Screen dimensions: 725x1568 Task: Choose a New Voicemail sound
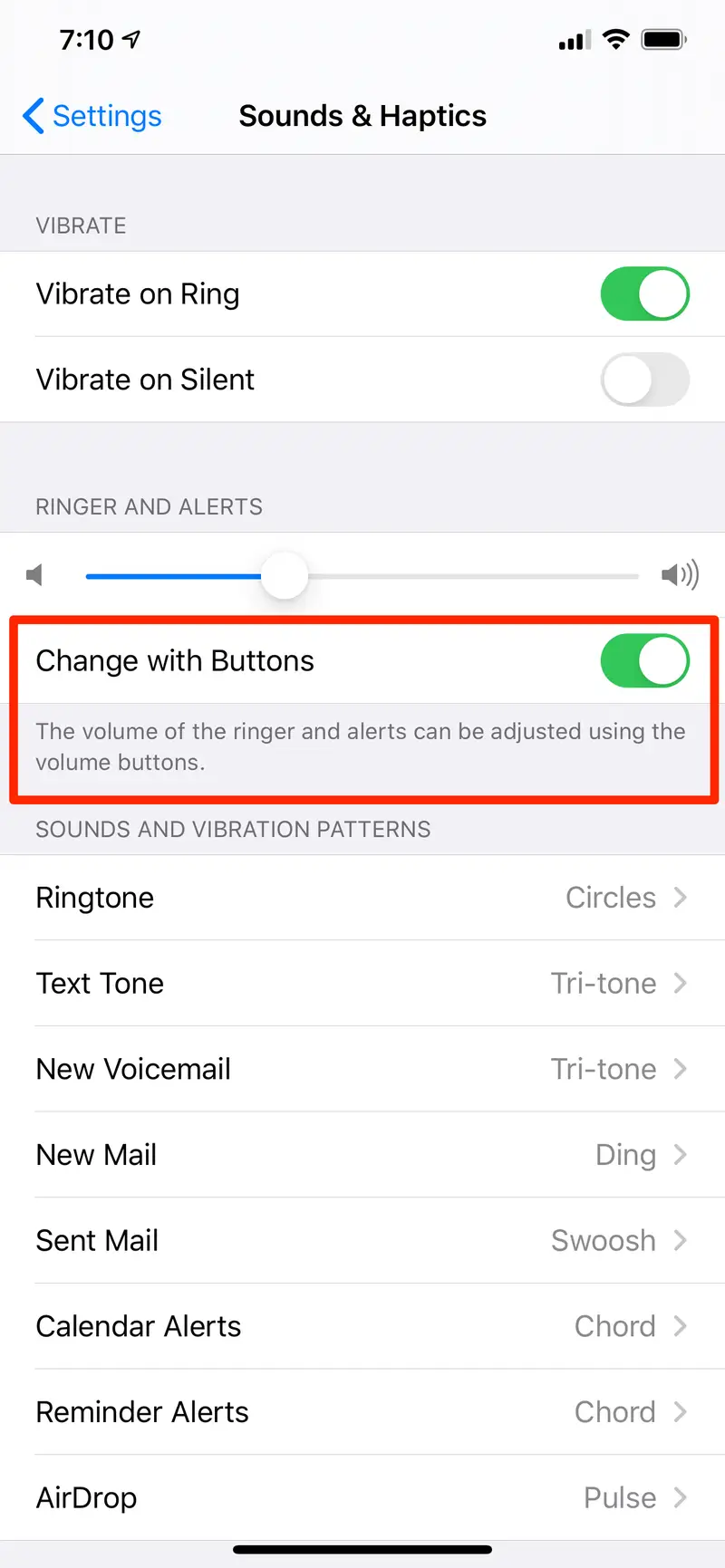[362, 1069]
